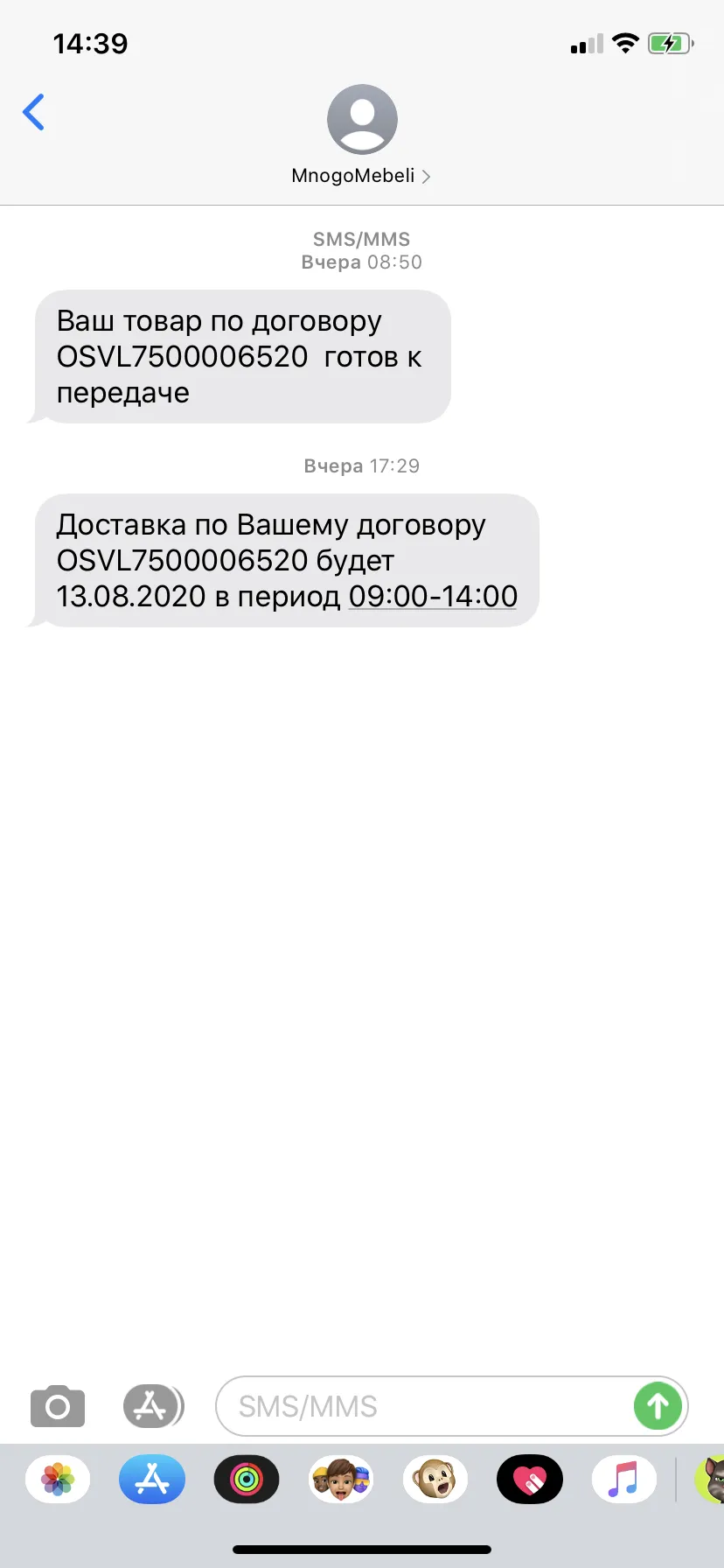
Task: Open the App Store iMessage app
Action: (152, 1480)
